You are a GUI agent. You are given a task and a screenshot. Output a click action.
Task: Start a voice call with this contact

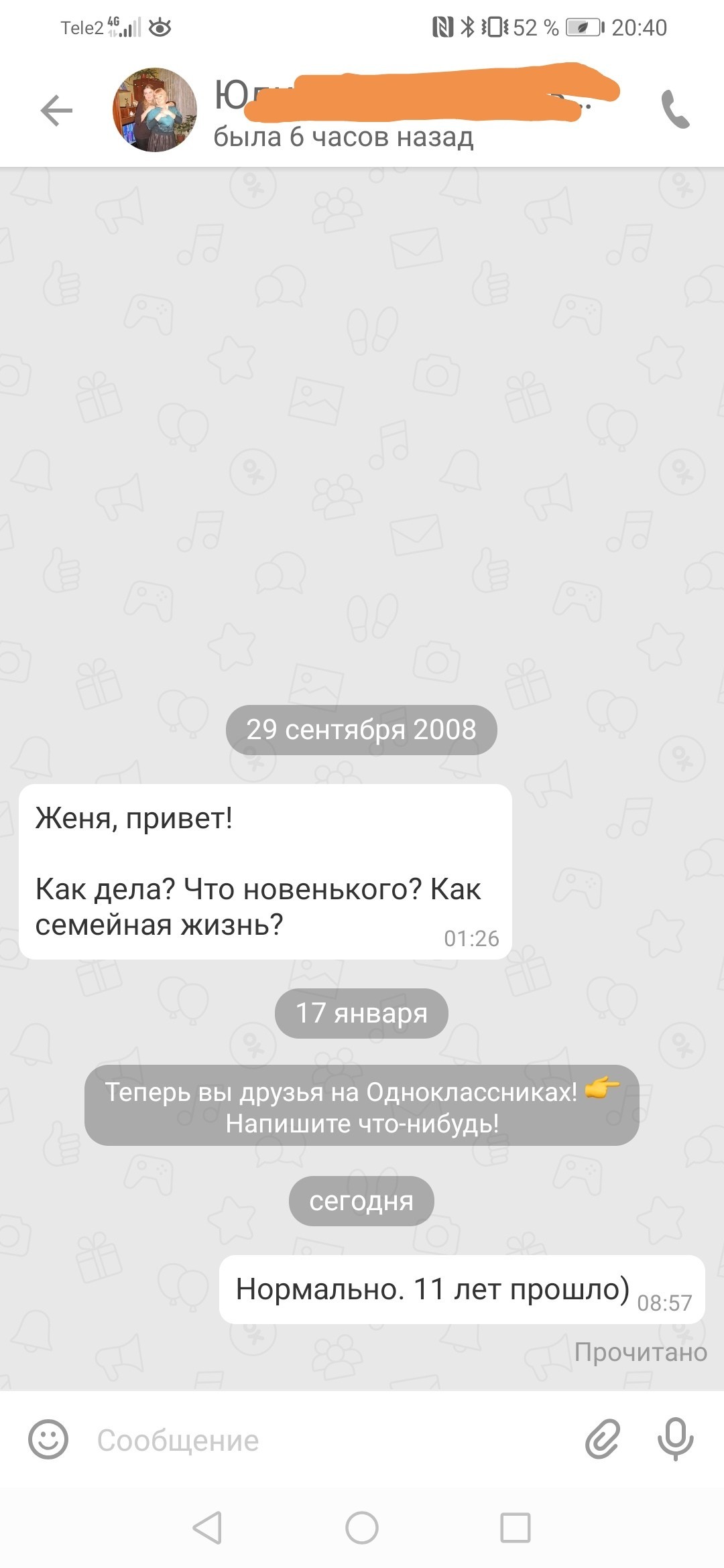pyautogui.click(x=674, y=110)
